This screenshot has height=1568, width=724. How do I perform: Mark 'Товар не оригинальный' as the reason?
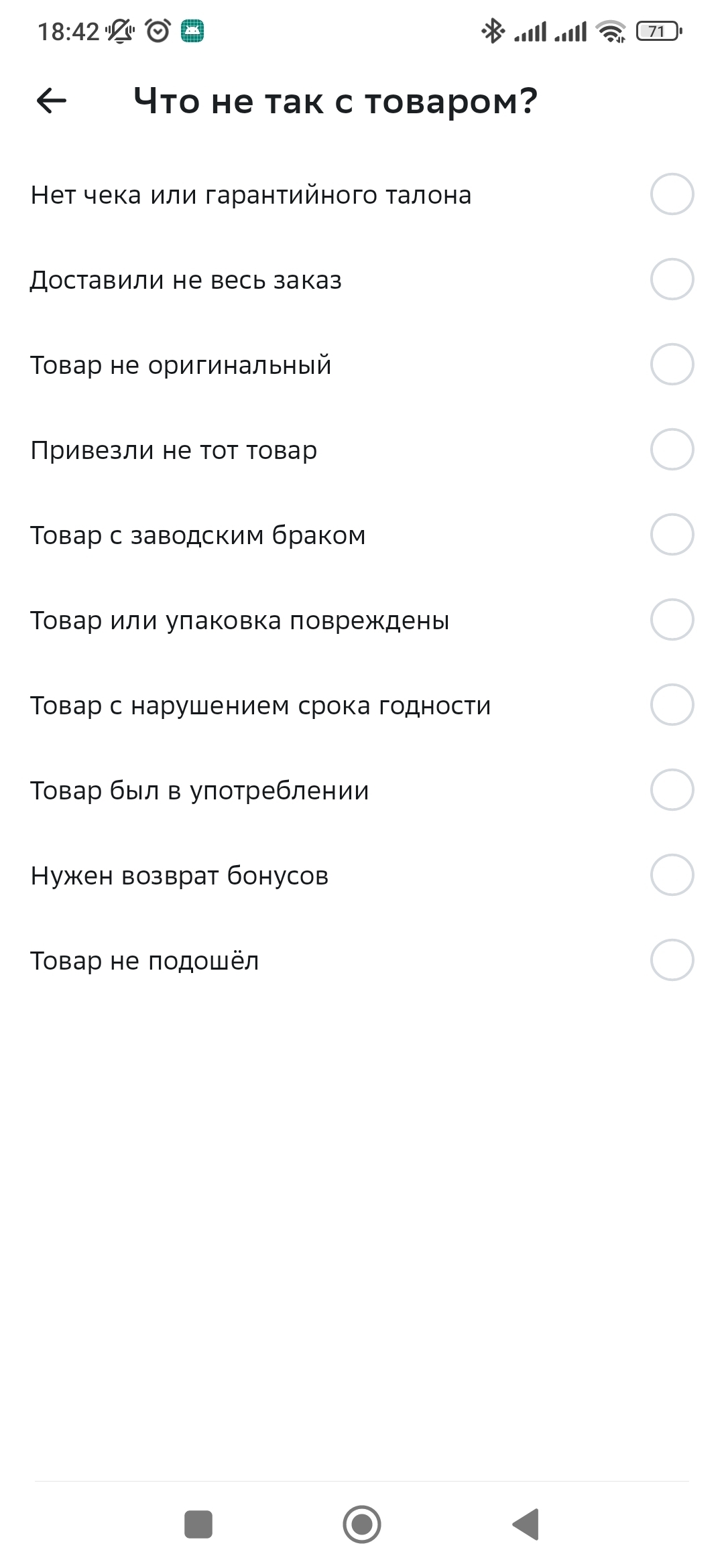tap(672, 365)
